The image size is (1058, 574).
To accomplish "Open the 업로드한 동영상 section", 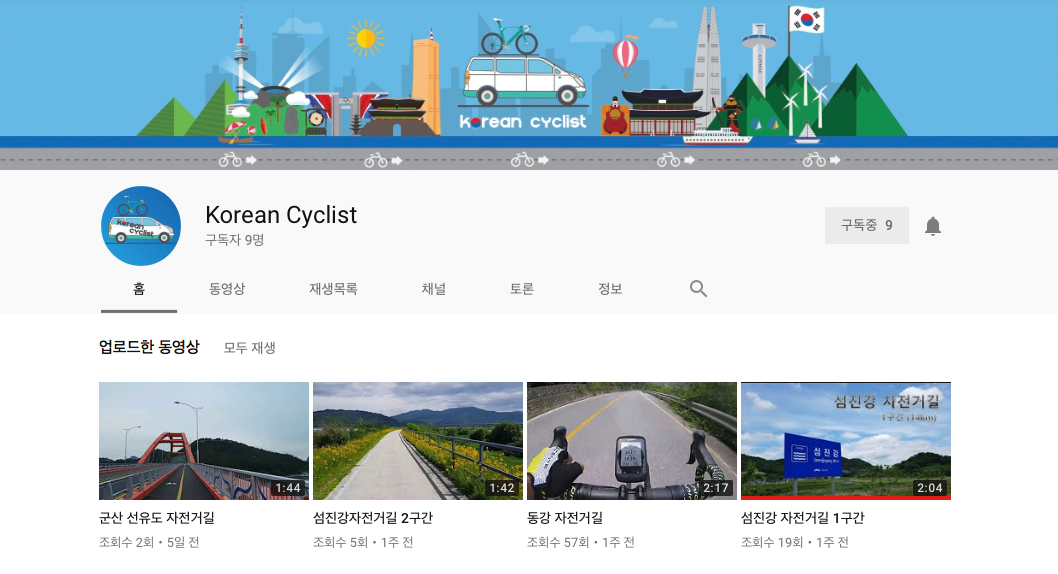I will [x=149, y=348].
